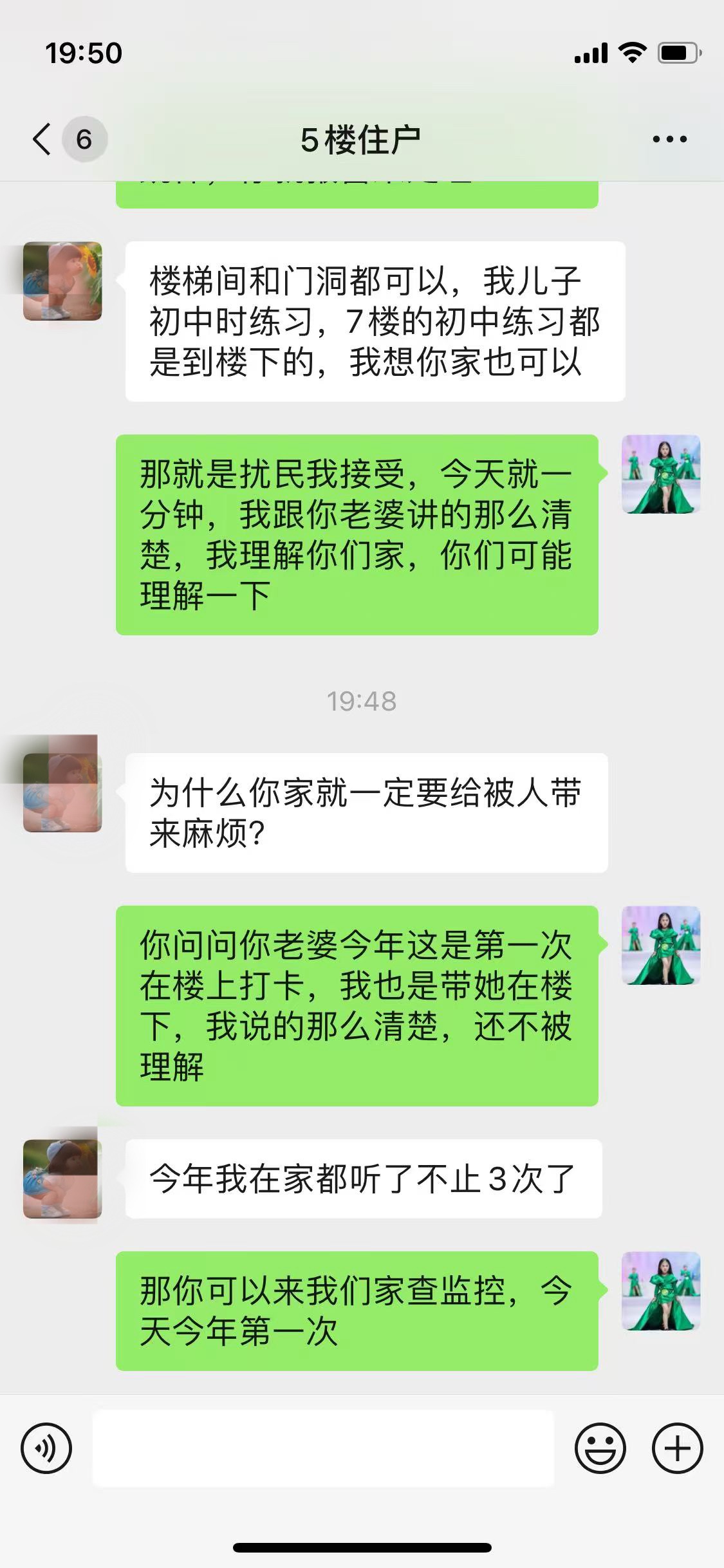The image size is (724, 1568).
Task: Switch to voice message input
Action: tap(46, 1449)
